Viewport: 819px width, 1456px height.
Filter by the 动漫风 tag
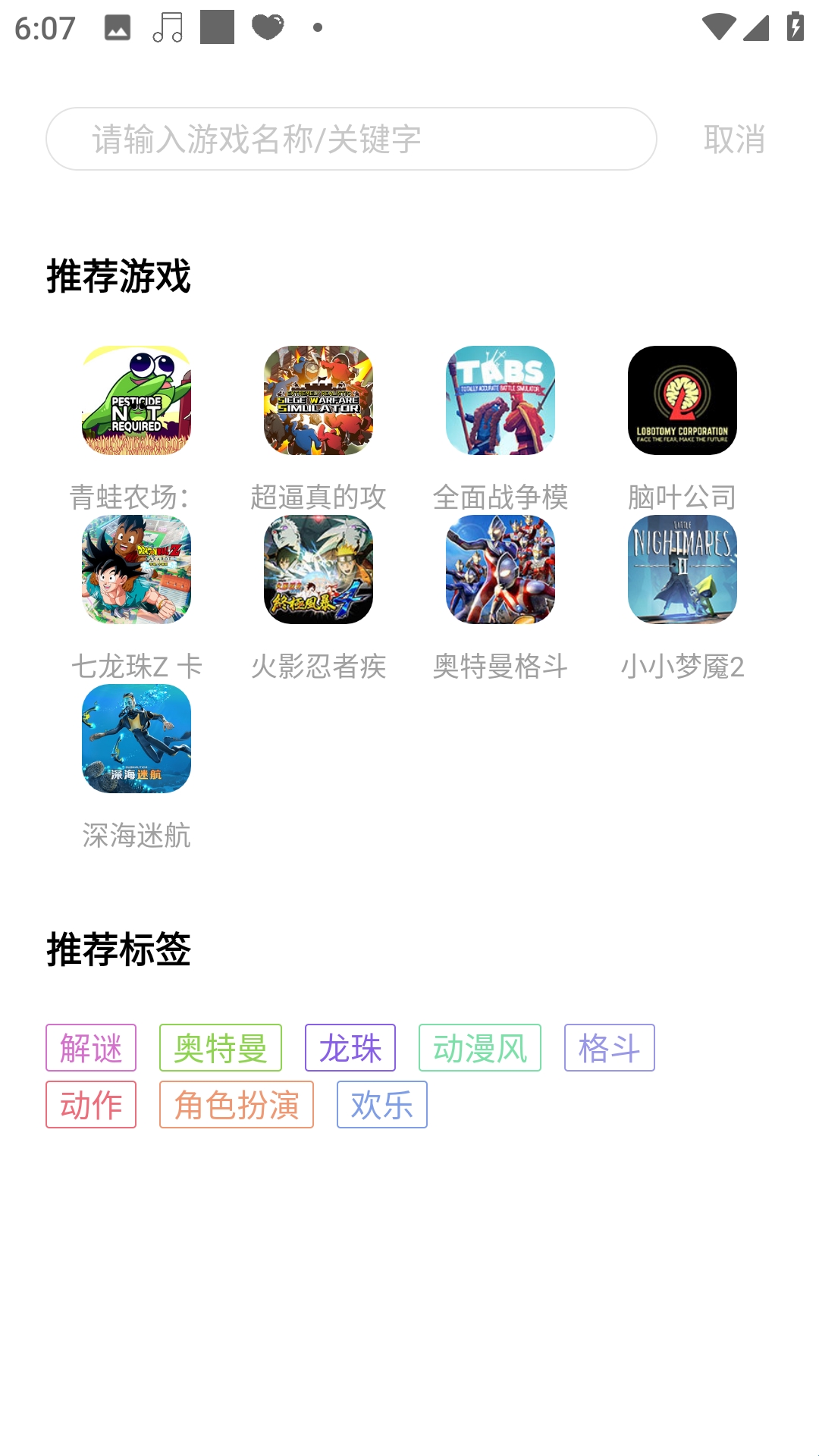click(480, 1048)
